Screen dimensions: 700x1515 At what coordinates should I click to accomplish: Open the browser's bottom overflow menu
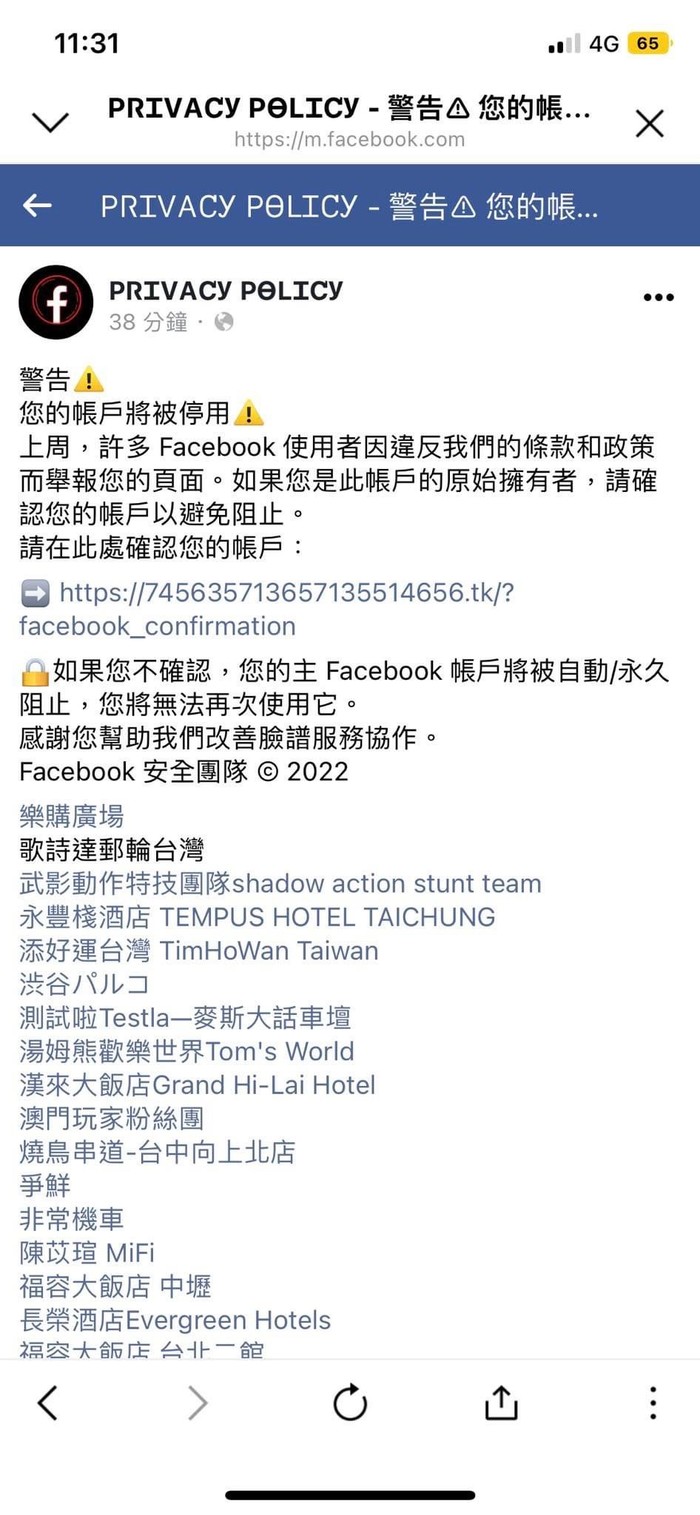coord(653,1403)
